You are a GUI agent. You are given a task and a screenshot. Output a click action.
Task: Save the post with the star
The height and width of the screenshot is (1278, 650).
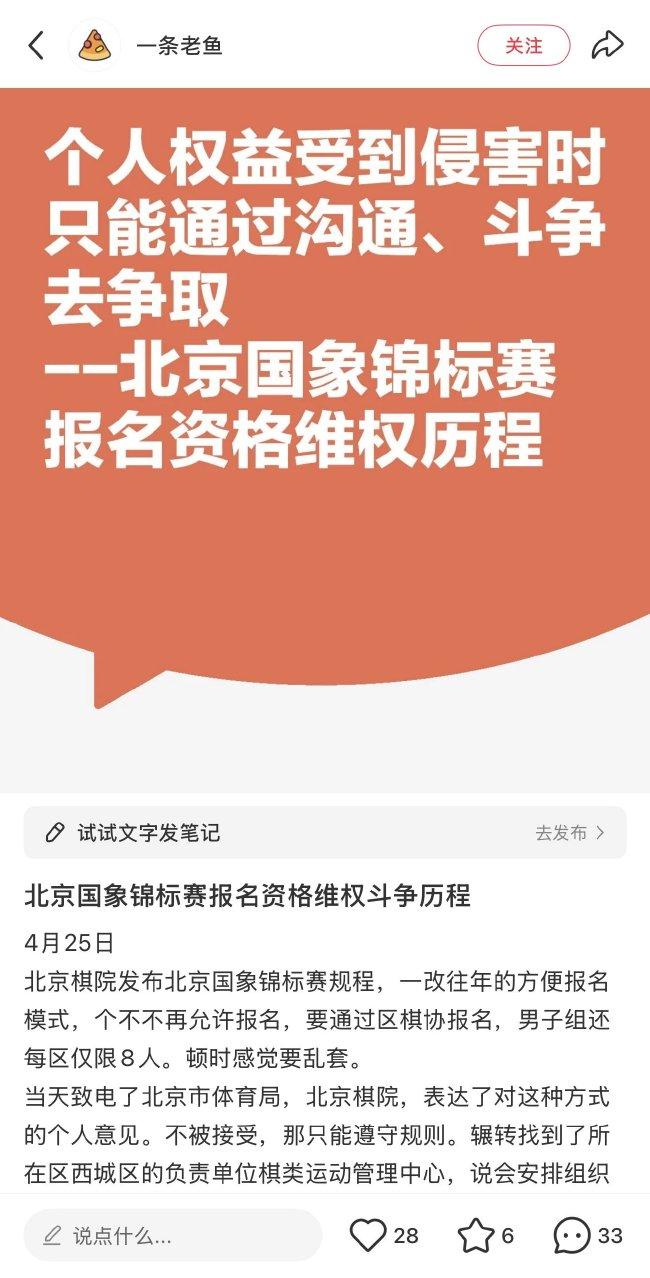tap(475, 1236)
